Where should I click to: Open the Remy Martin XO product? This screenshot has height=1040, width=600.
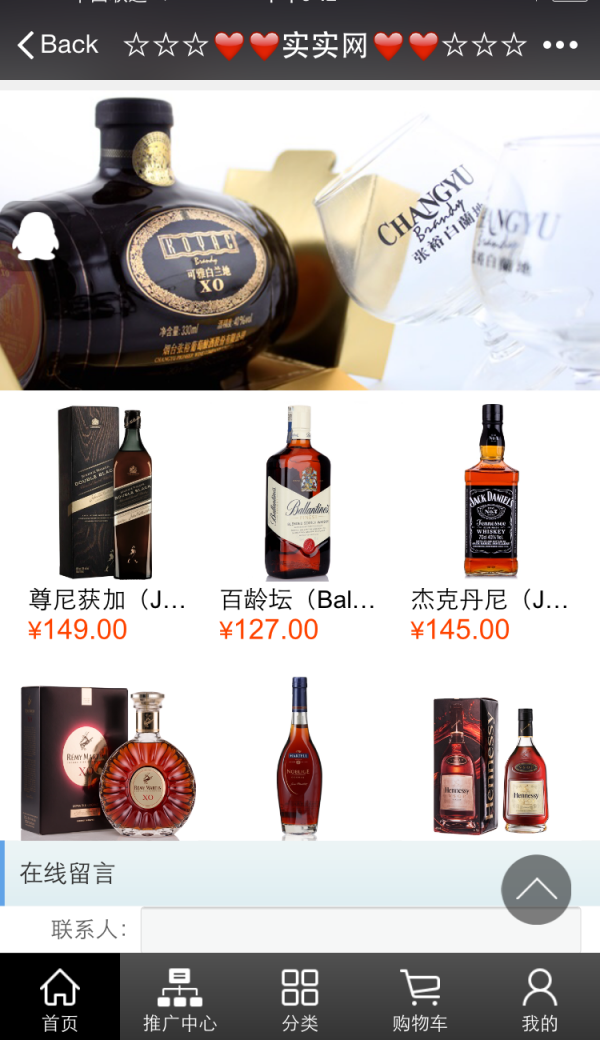pos(107,762)
